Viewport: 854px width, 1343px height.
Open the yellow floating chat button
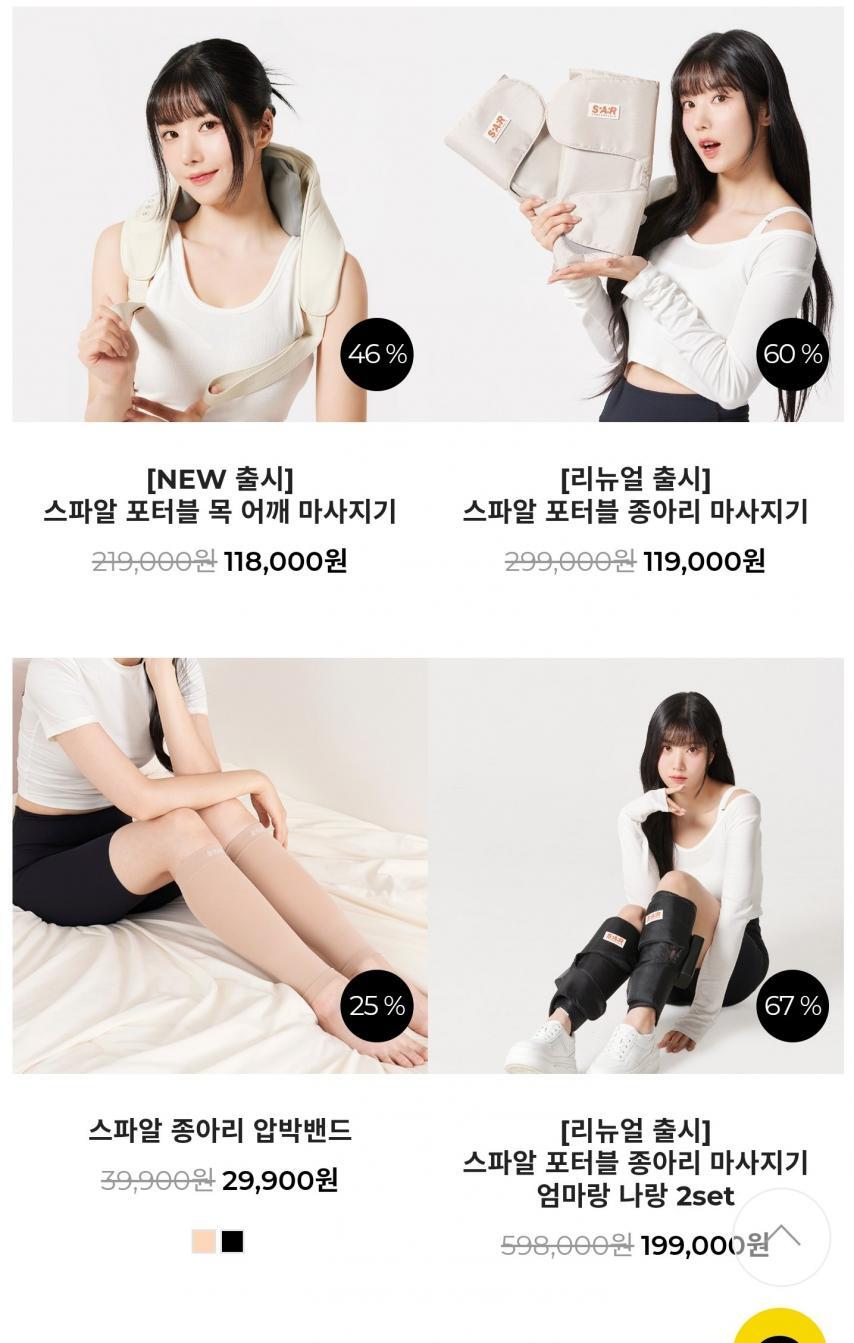[x=781, y=1328]
